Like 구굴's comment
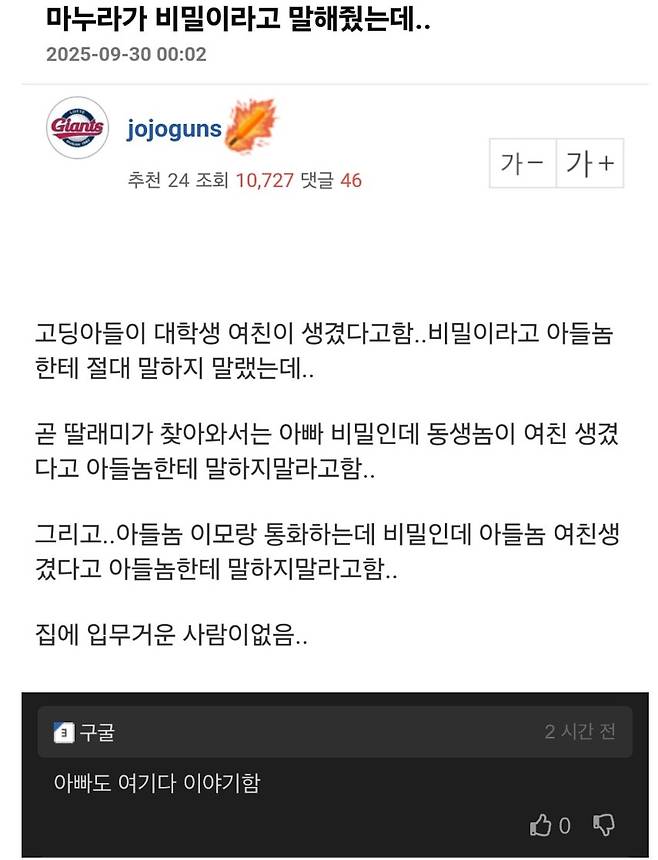Screen dimensions: 658x860 [541, 824]
